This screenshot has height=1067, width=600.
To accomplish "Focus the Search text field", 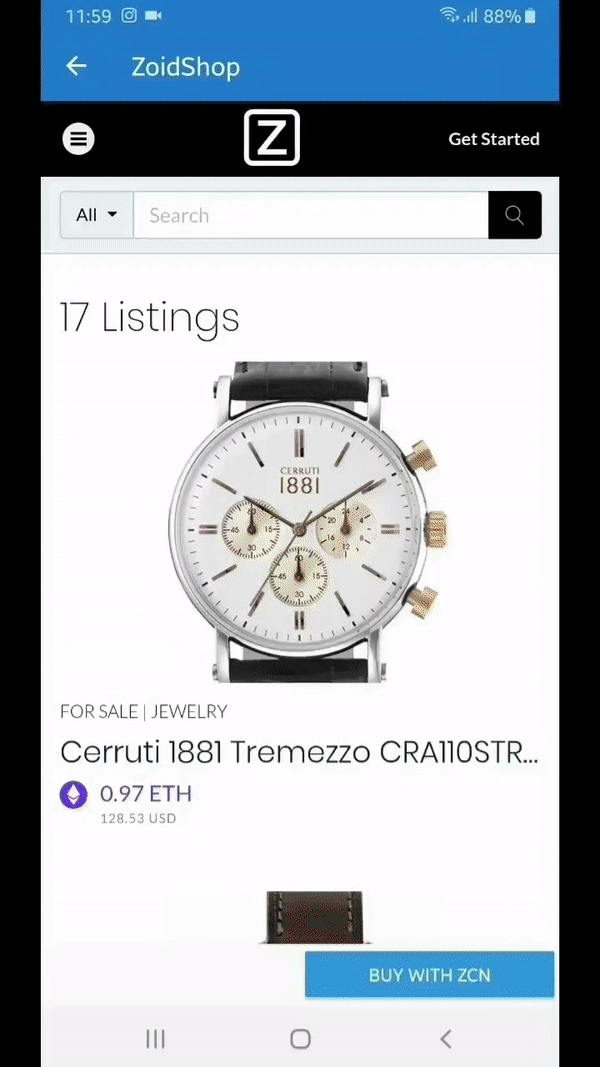I will 310,215.
